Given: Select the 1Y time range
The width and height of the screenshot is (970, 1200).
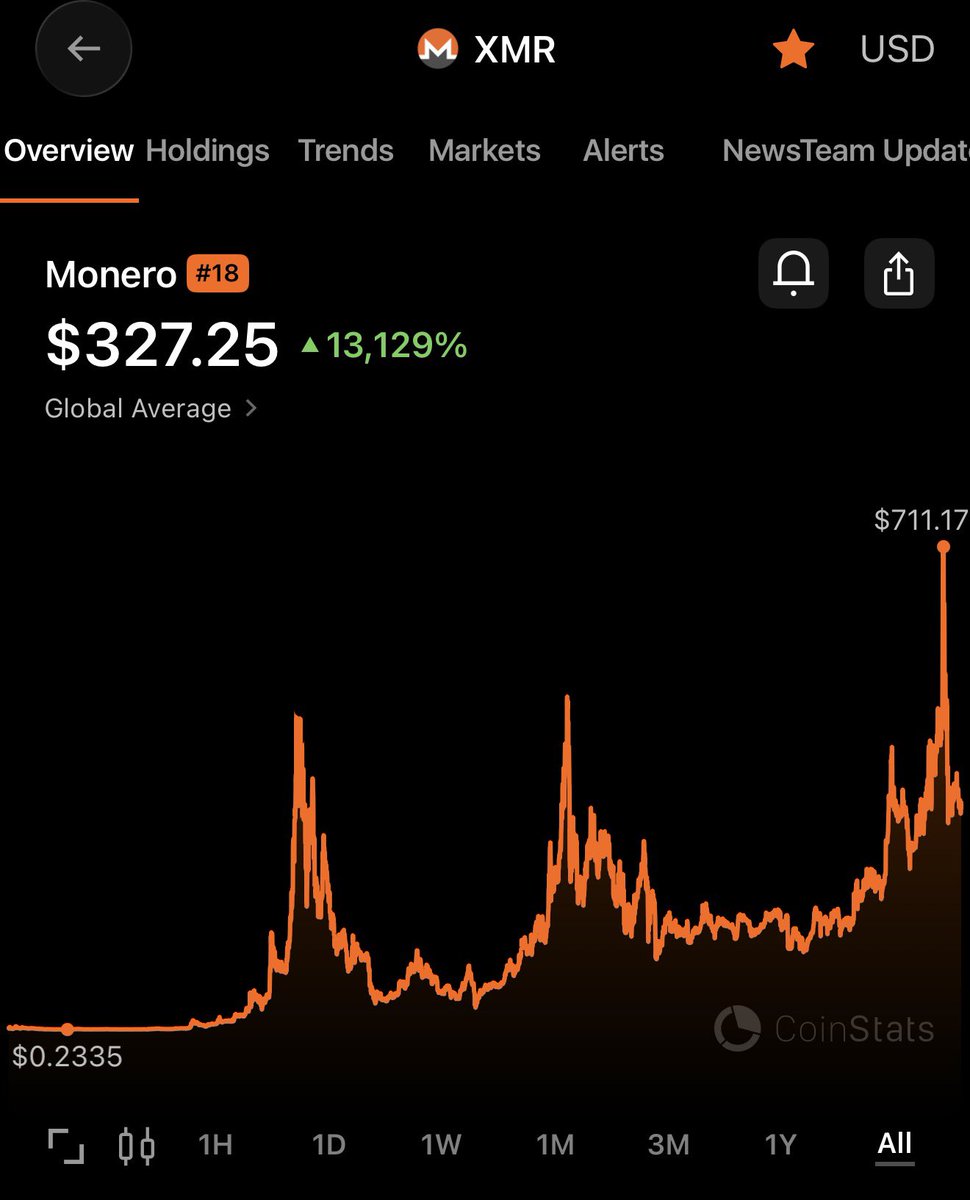Looking at the screenshot, I should pyautogui.click(x=780, y=1144).
